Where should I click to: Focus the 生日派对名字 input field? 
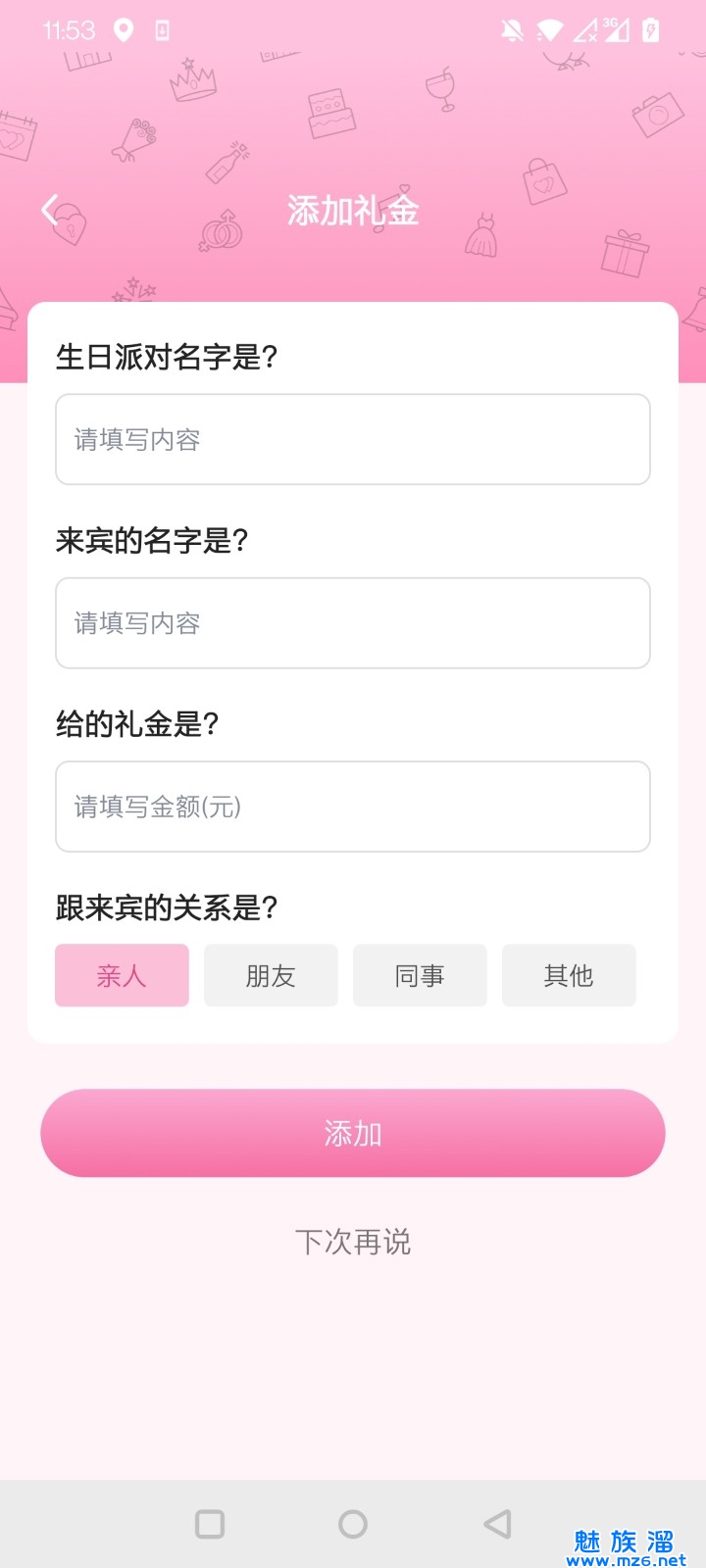(x=353, y=439)
